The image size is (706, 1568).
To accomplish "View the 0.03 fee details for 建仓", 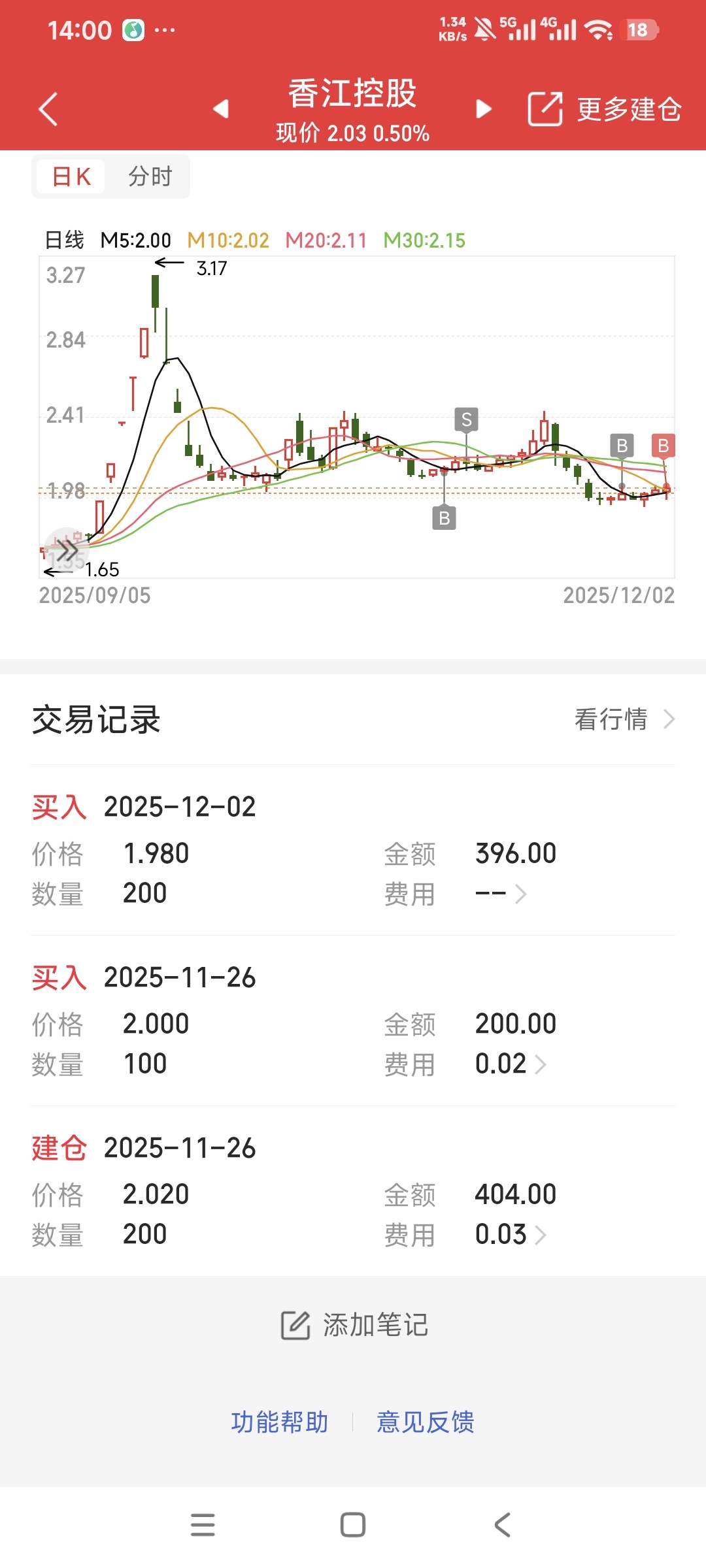I will [x=511, y=1234].
